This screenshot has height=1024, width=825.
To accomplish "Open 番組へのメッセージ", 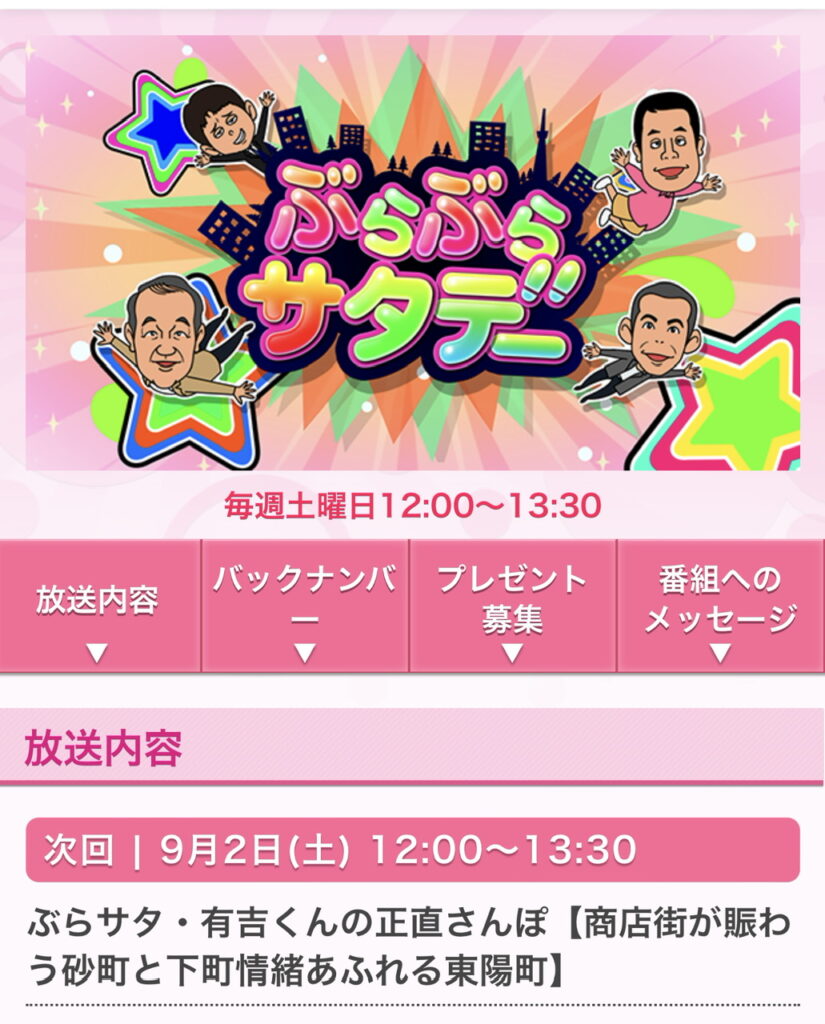I will point(720,606).
